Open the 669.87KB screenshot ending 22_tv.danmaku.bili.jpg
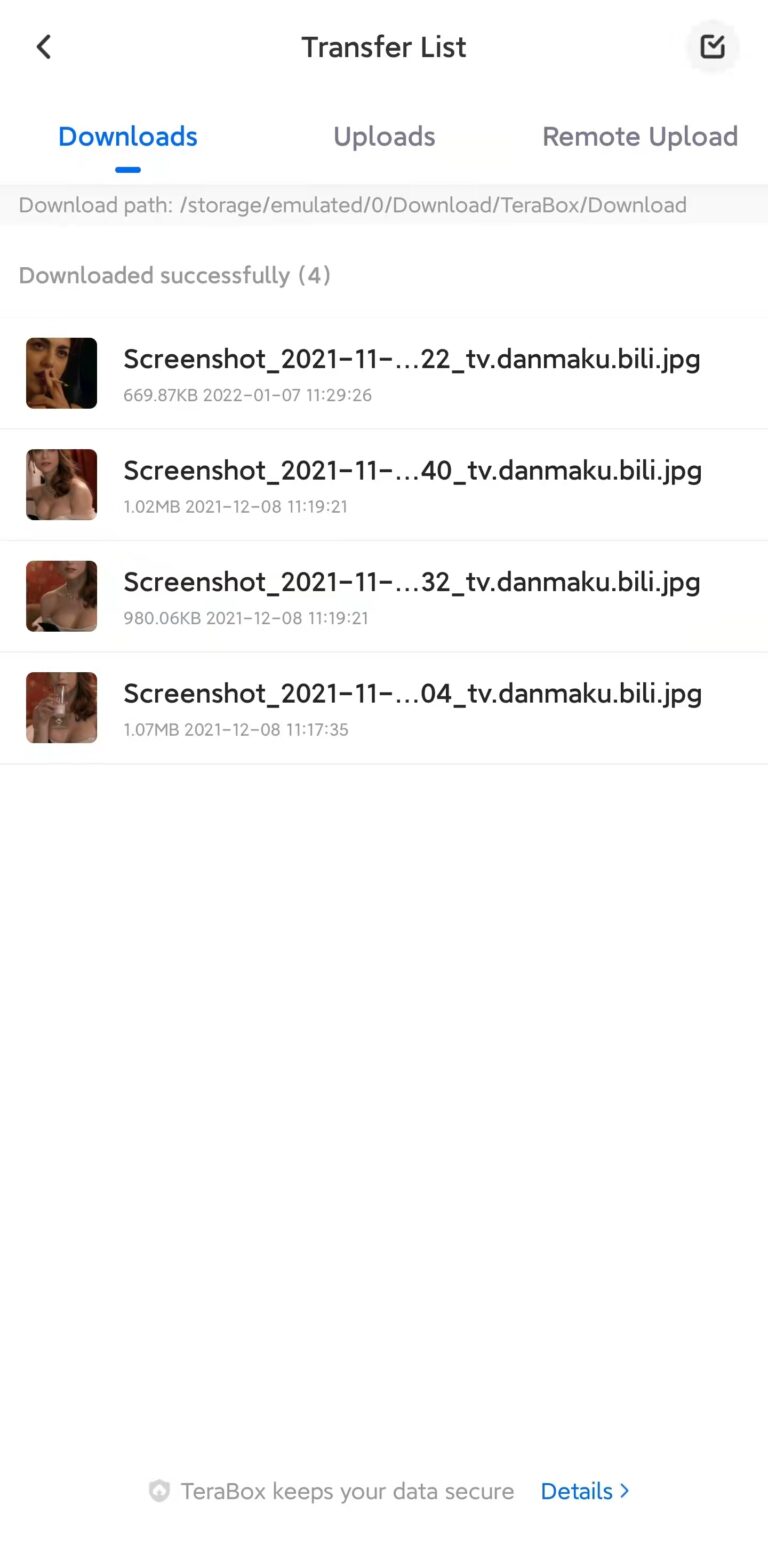This screenshot has height=1553, width=768. [384, 374]
